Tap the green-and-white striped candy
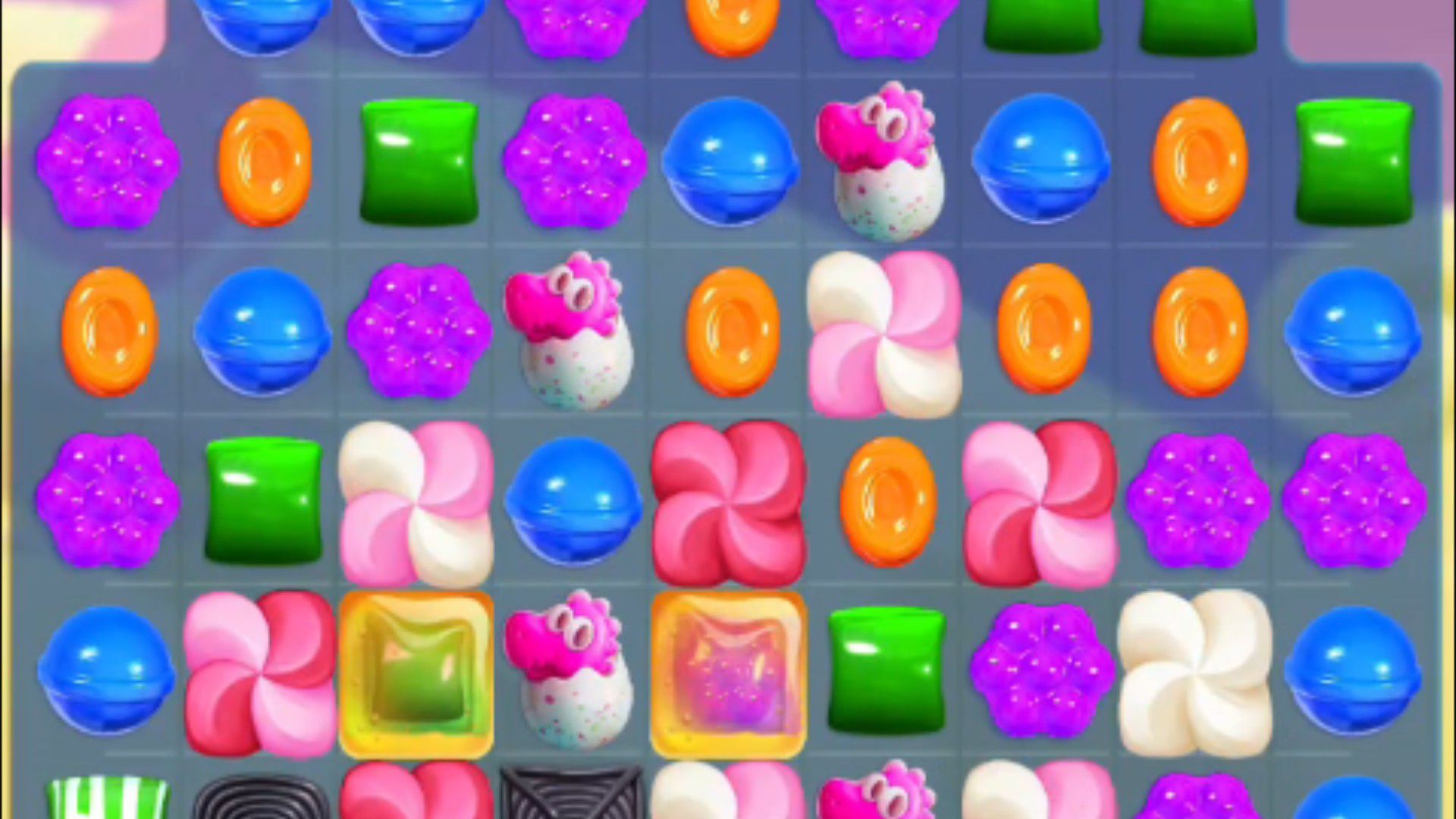The height and width of the screenshot is (819, 1456). tap(108, 798)
